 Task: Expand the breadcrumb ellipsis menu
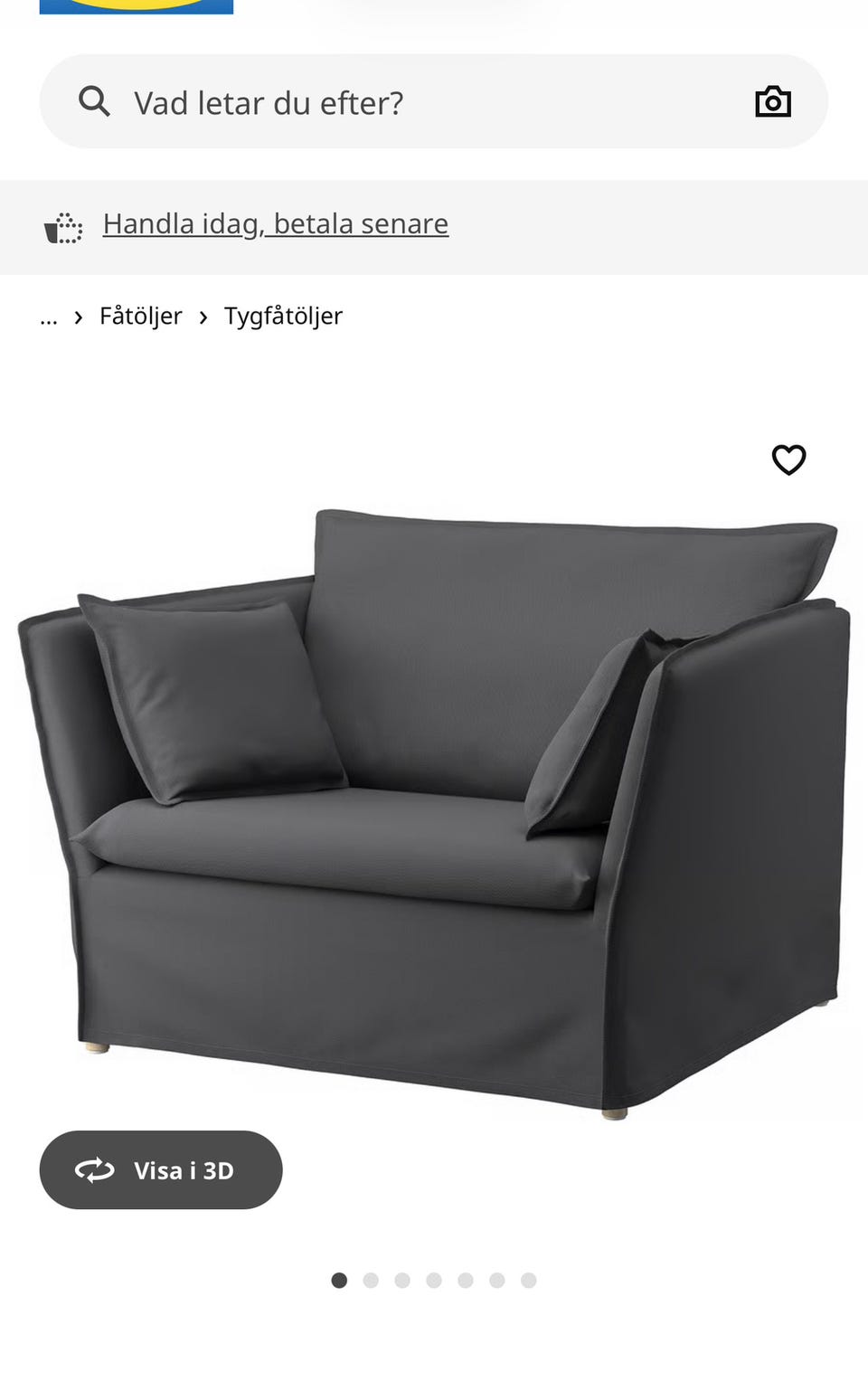[48, 317]
